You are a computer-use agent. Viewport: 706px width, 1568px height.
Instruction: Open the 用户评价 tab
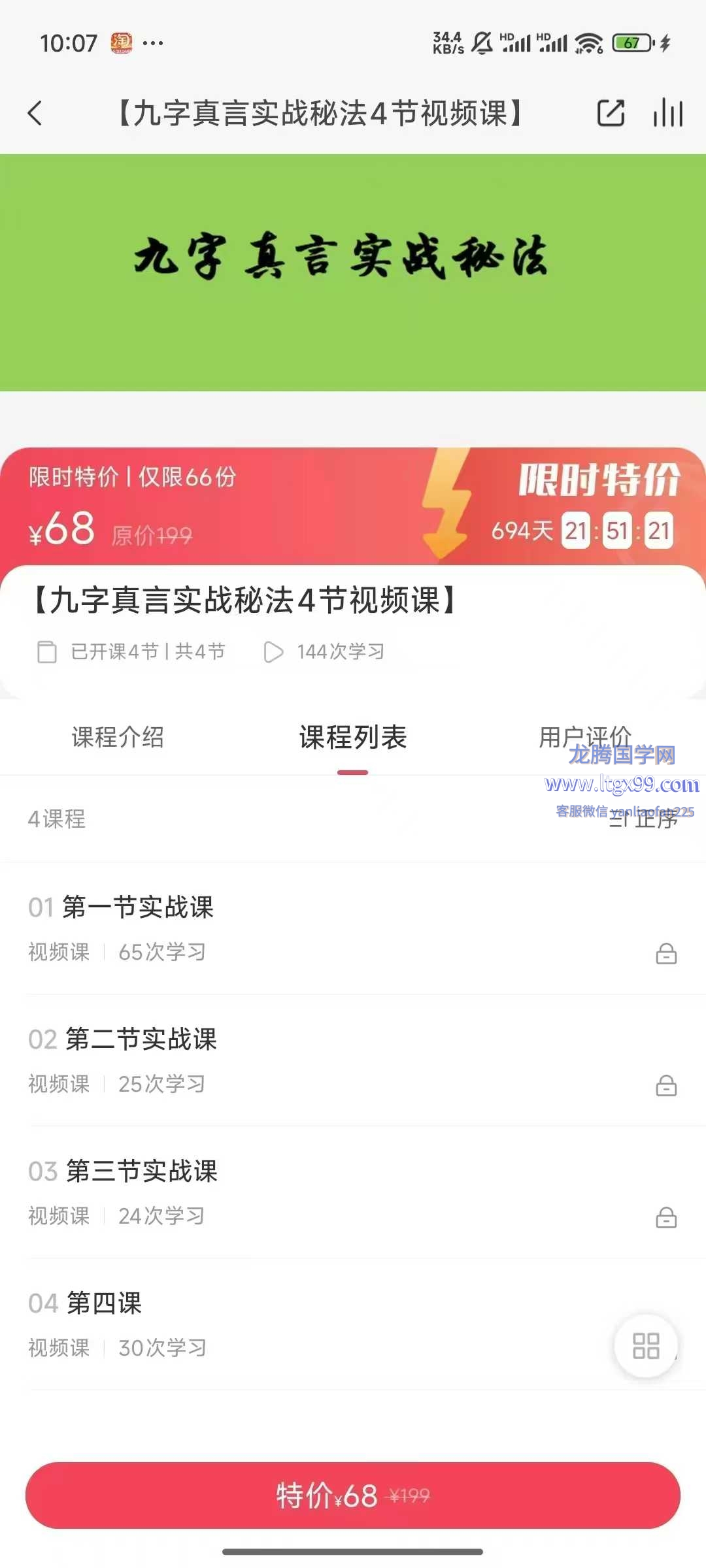(584, 738)
